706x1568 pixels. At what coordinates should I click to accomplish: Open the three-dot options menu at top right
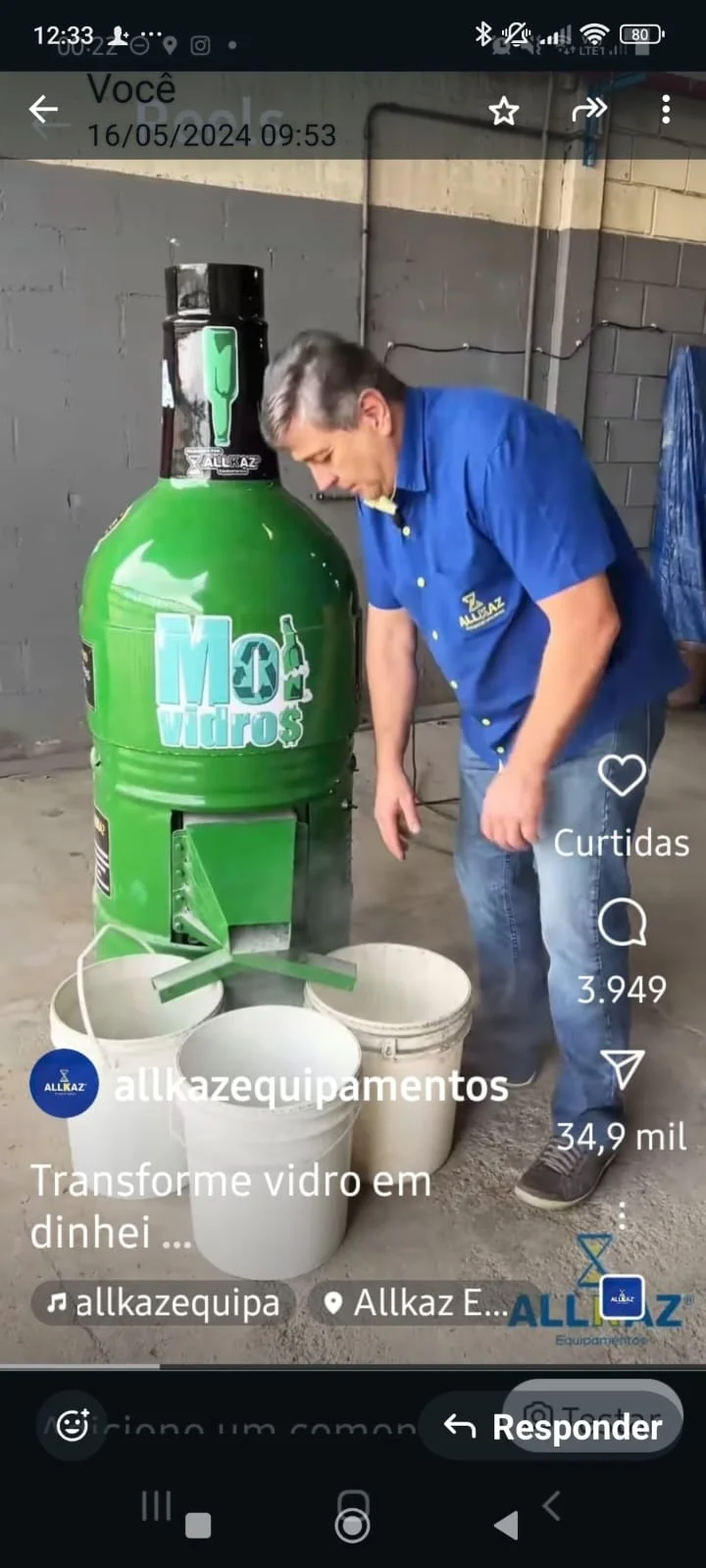point(666,111)
